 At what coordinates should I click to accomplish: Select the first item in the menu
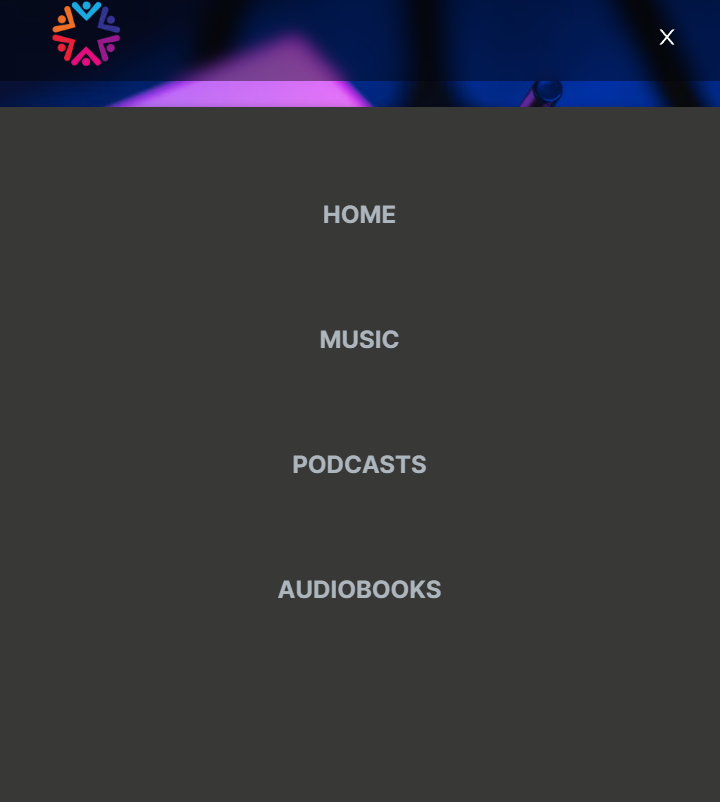coord(359,214)
